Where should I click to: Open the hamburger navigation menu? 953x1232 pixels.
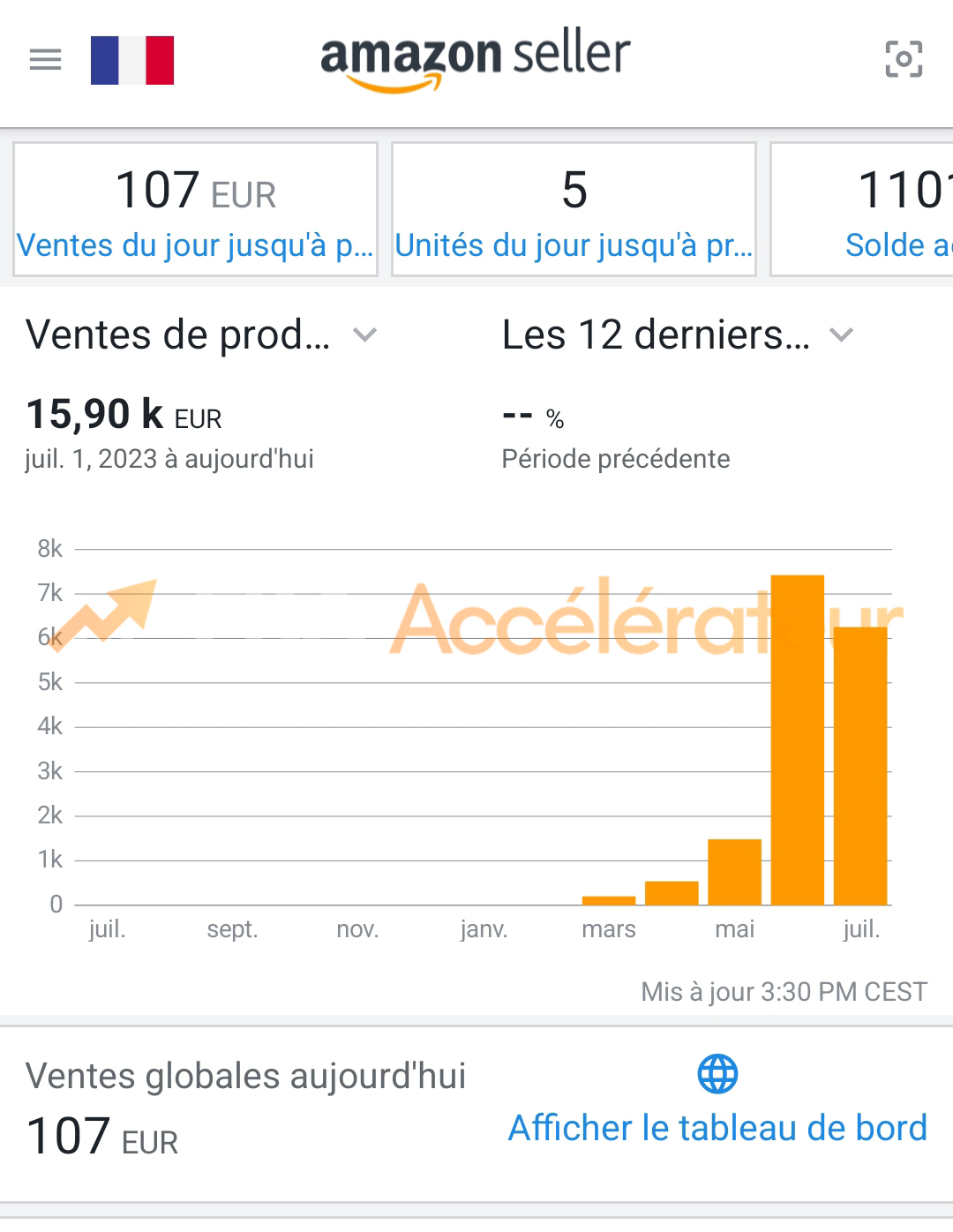click(45, 60)
